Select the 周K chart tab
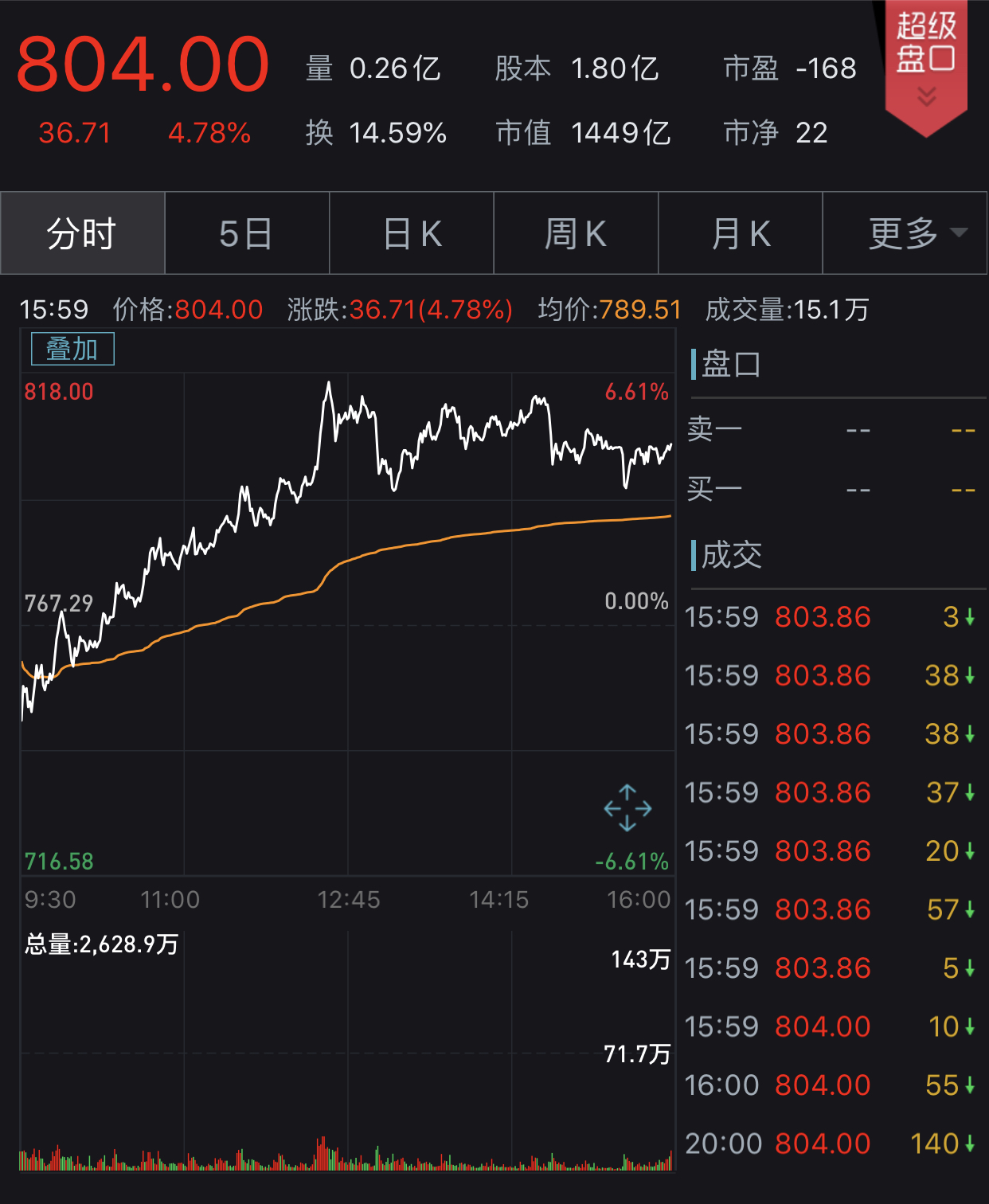 (576, 233)
